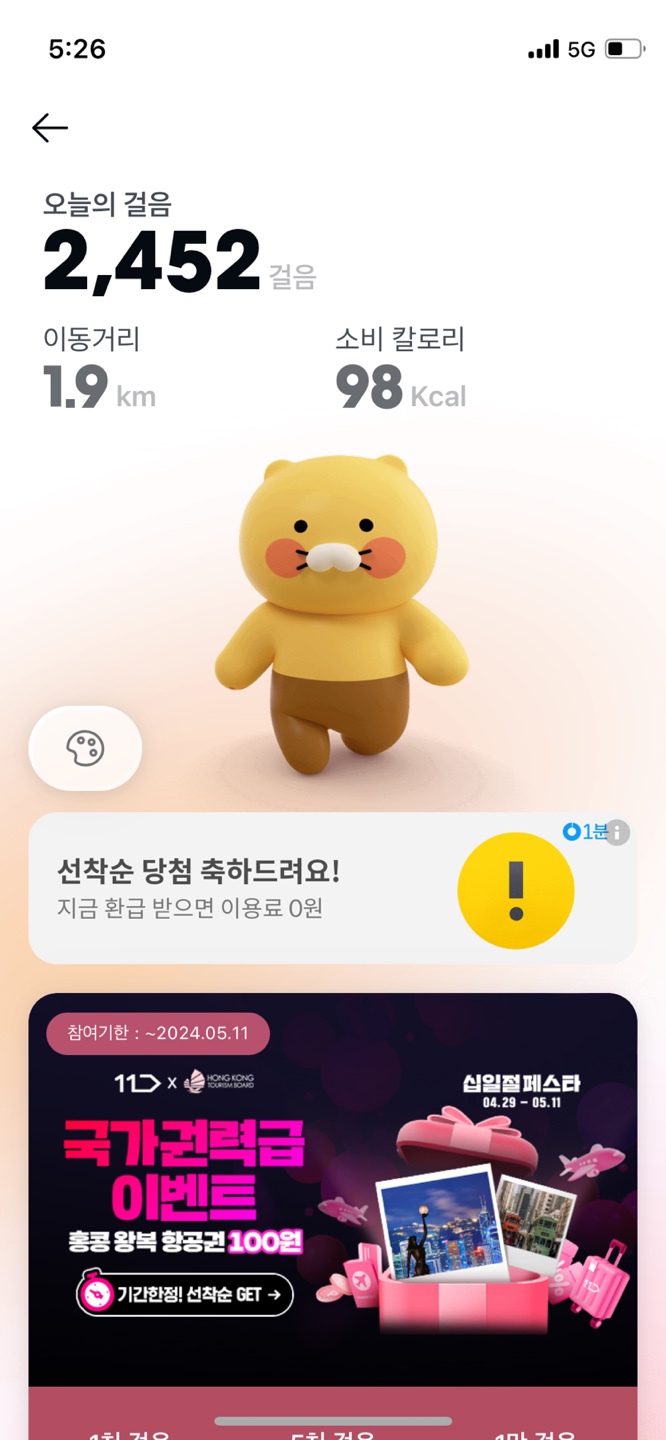Viewport: 666px width, 1440px height.
Task: Open the palette theme button
Action: coord(85,748)
